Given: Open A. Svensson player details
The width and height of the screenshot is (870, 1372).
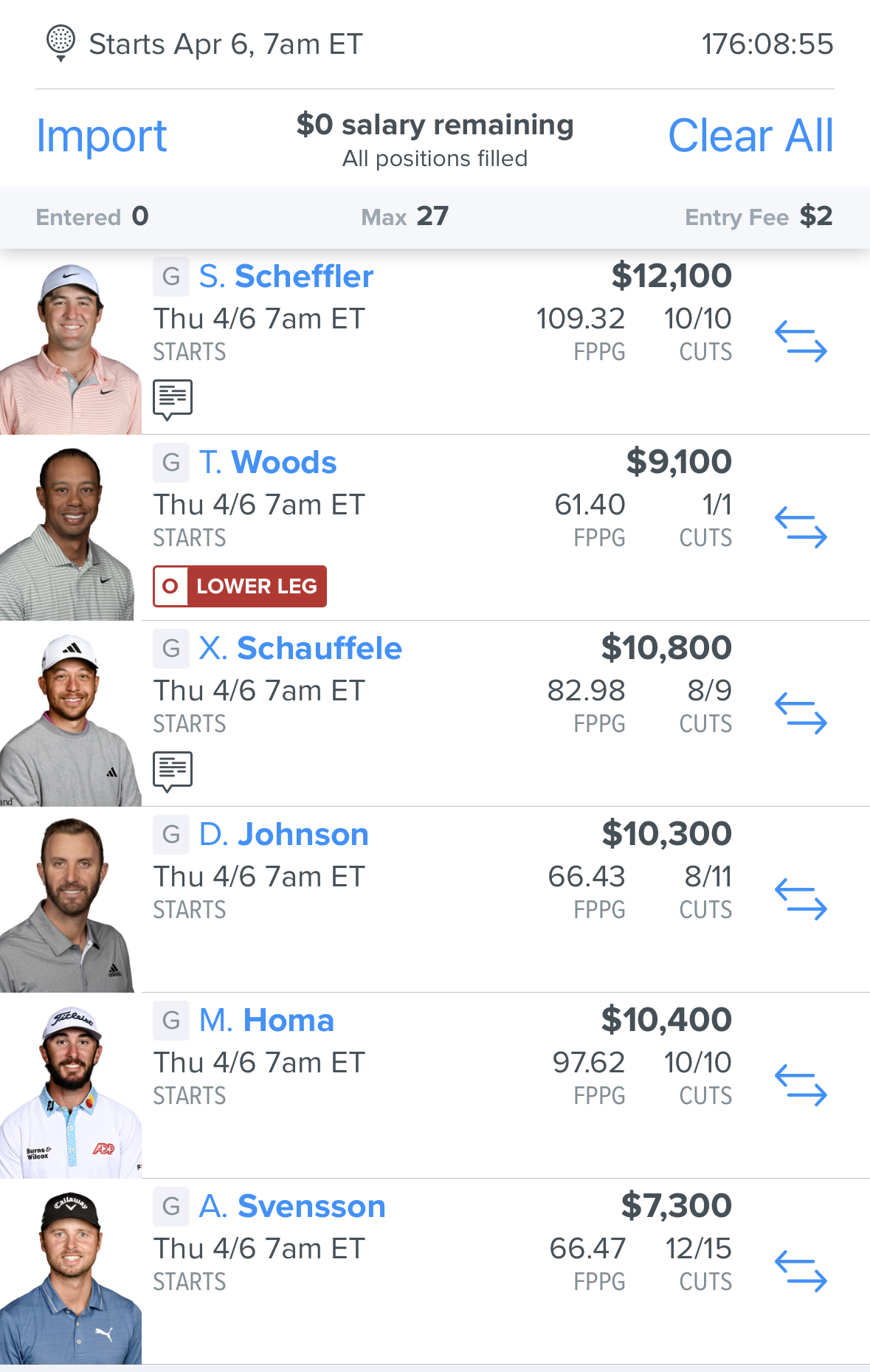Looking at the screenshot, I should tap(292, 1207).
